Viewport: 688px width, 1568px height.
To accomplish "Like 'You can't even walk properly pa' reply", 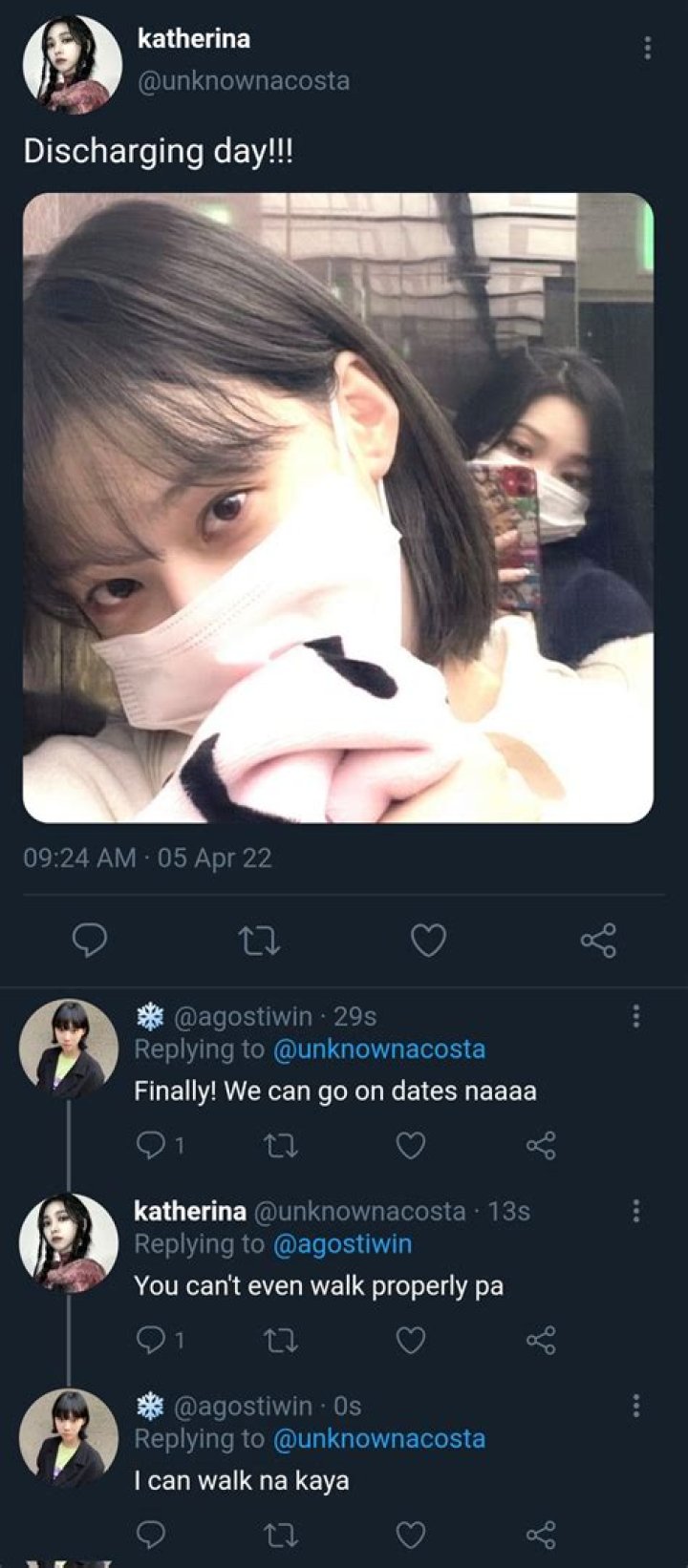I will click(411, 1340).
